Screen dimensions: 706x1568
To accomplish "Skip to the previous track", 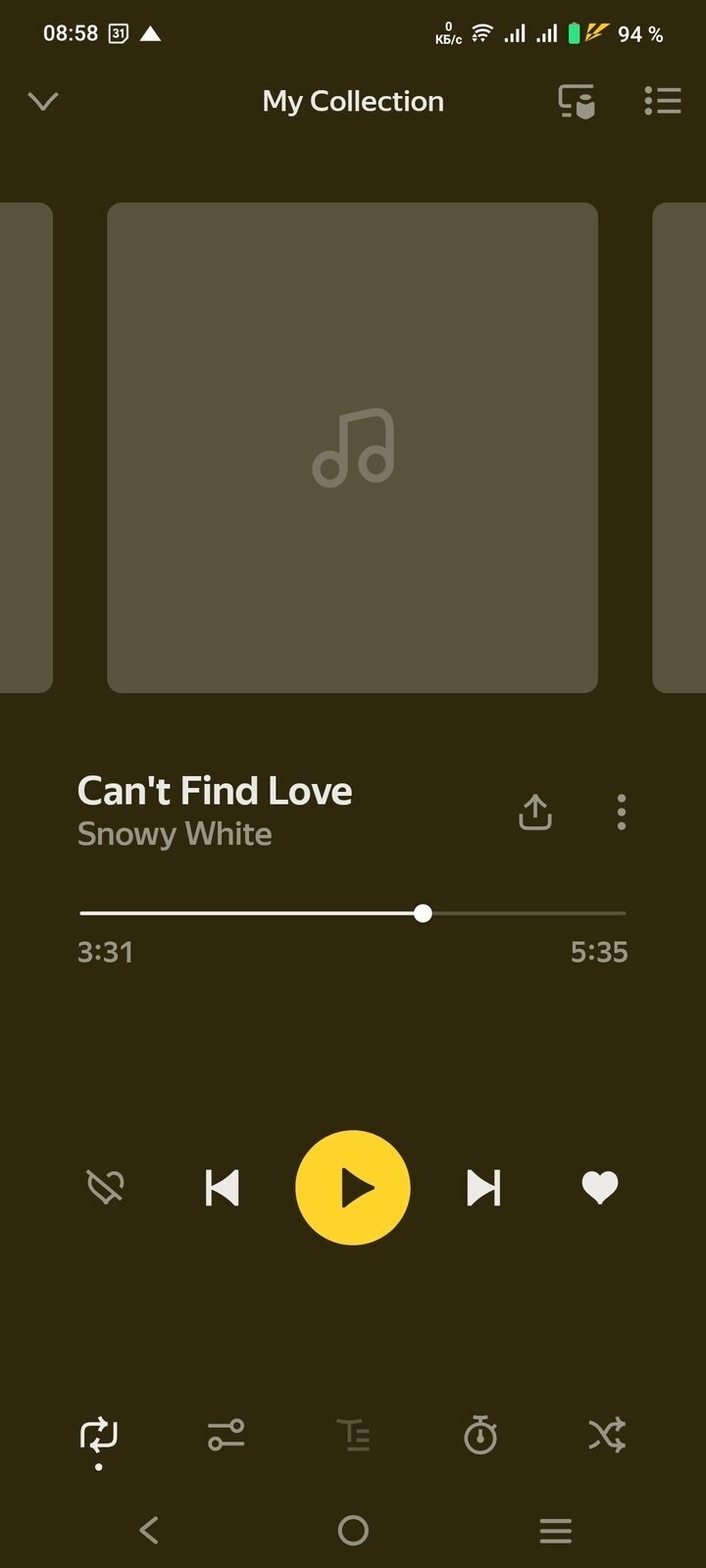I will pos(223,1188).
